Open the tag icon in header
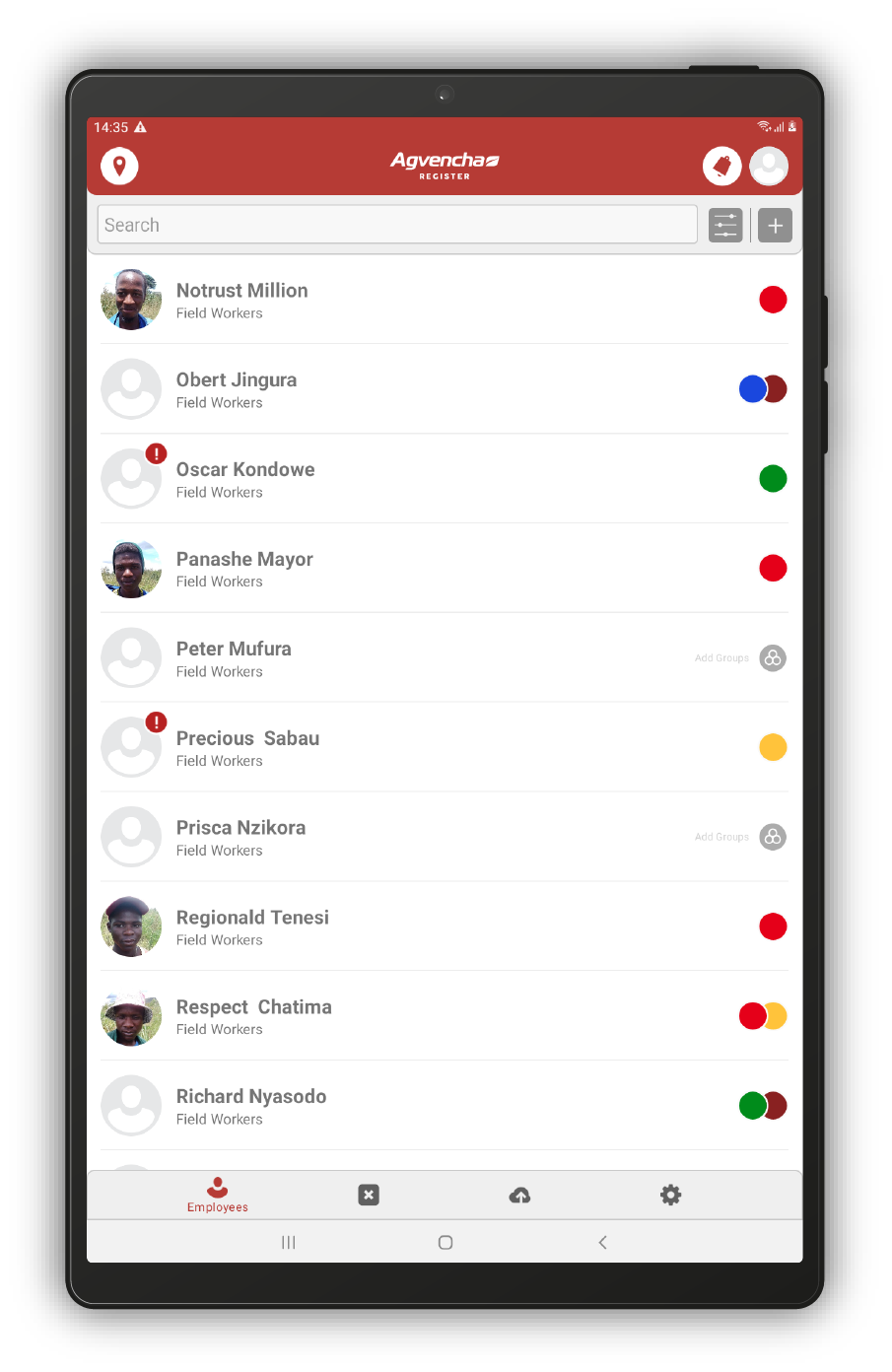 tap(721, 166)
